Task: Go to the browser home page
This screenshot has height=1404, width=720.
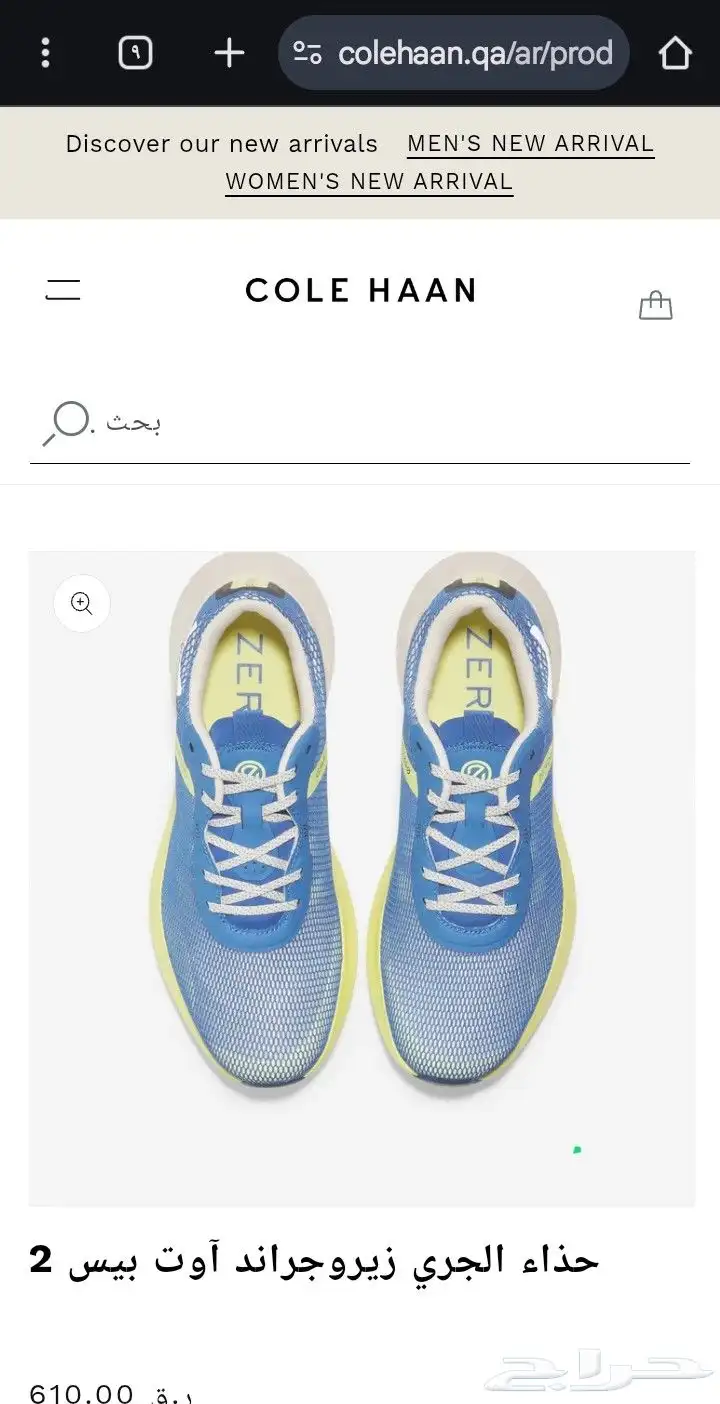Action: tap(675, 53)
